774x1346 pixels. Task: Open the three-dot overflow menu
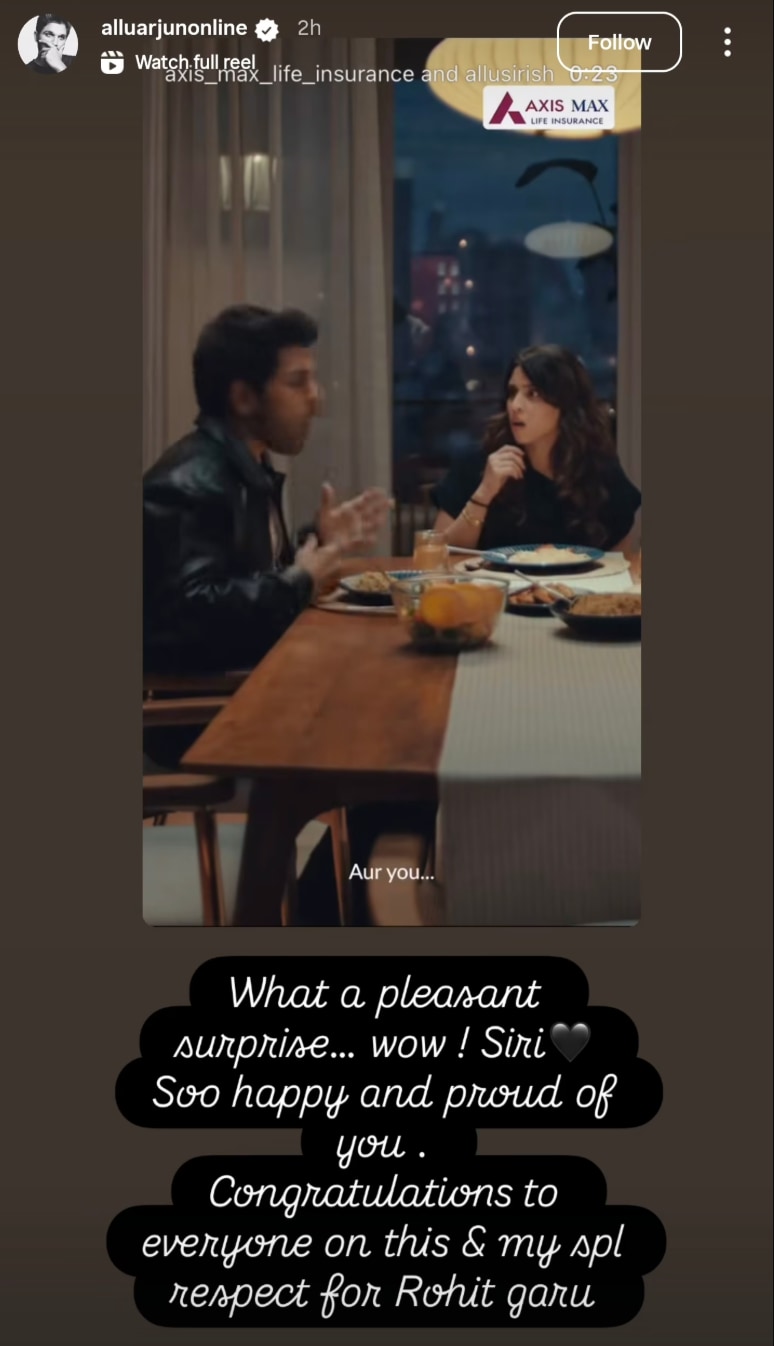click(x=727, y=42)
